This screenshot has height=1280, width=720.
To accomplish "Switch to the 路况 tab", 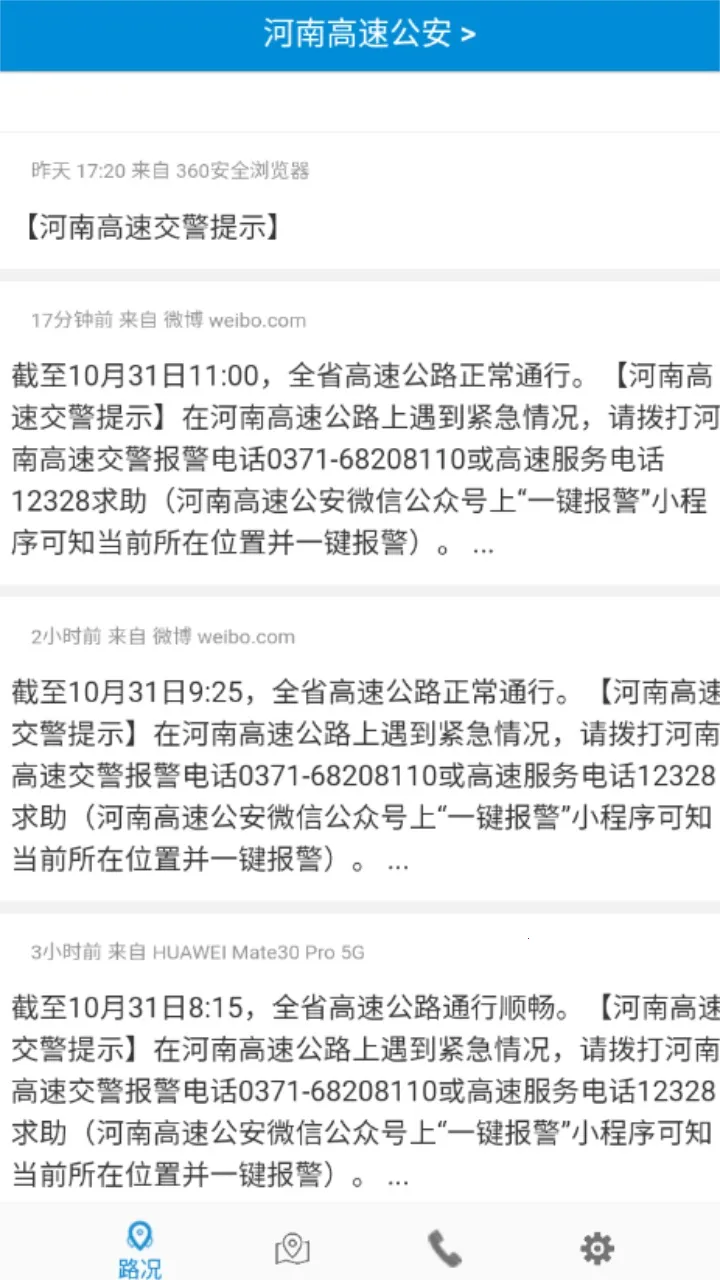I will [x=140, y=1250].
